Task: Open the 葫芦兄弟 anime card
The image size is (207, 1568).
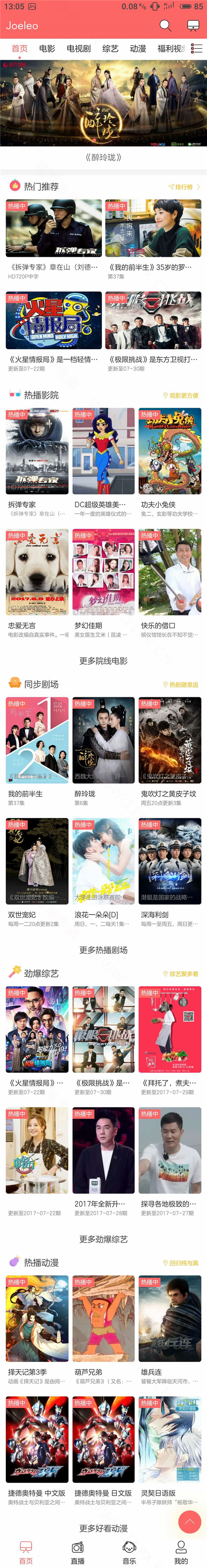Action: tap(103, 1318)
